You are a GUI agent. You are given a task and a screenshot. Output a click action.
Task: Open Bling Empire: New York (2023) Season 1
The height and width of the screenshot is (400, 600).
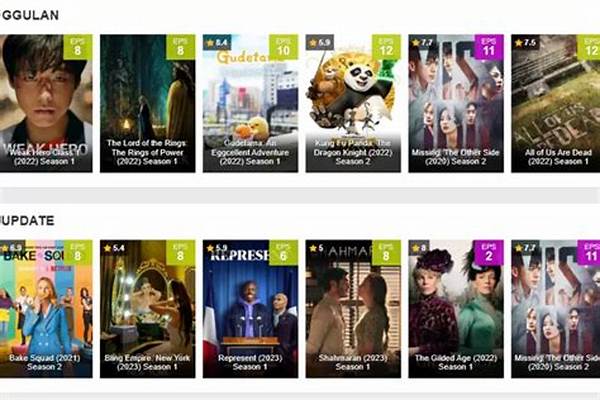[147, 305]
